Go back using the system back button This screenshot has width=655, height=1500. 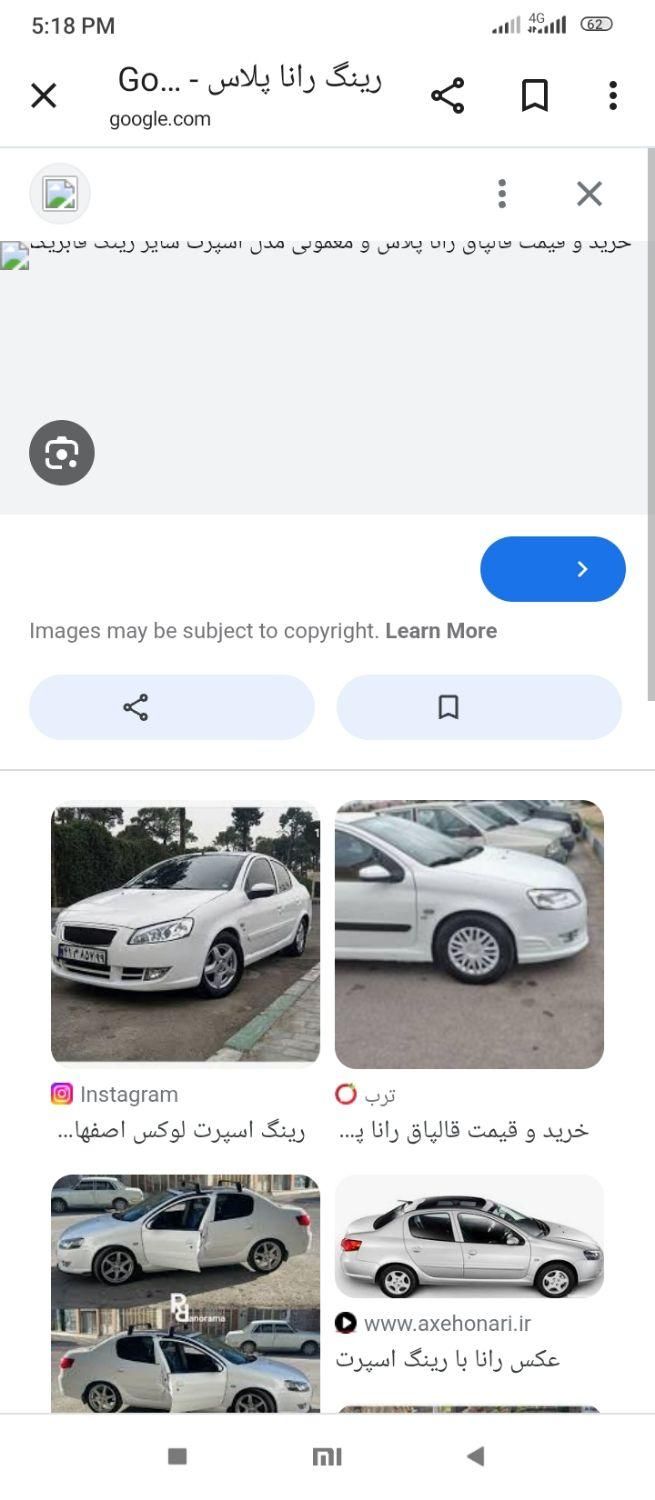[x=476, y=1456]
